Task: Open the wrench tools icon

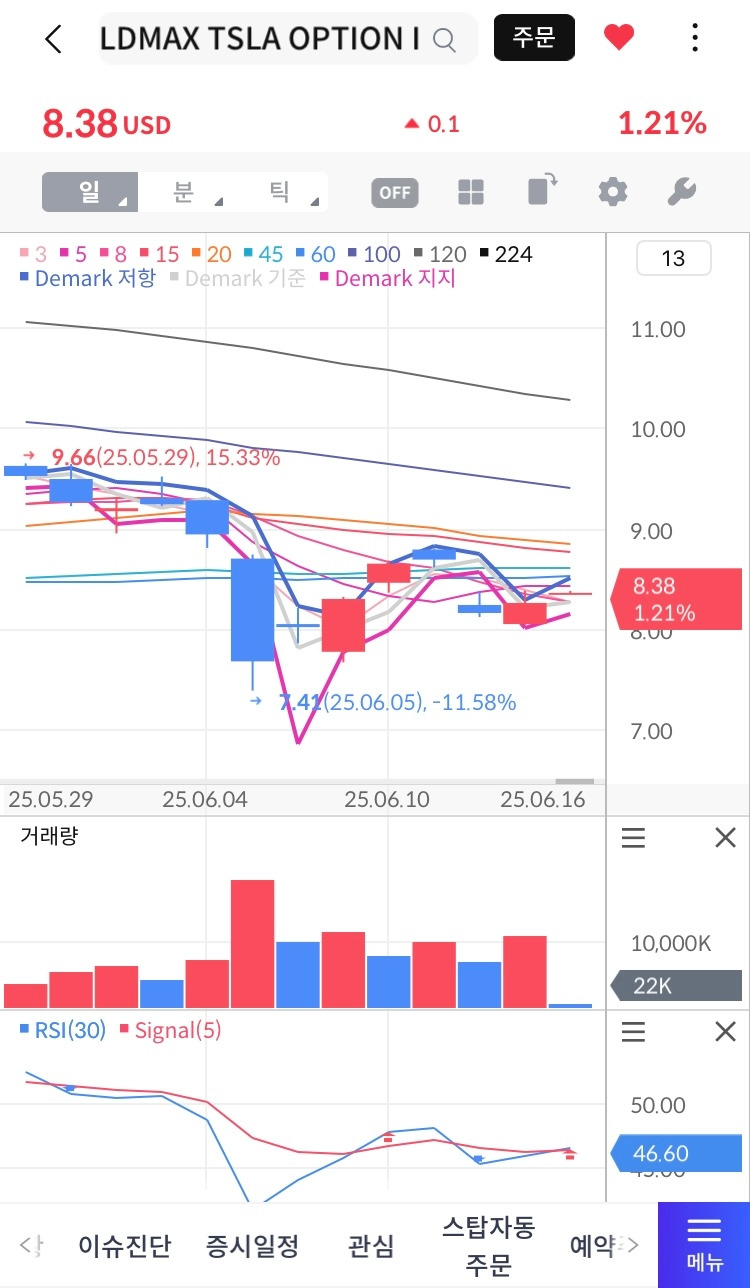Action: point(681,191)
